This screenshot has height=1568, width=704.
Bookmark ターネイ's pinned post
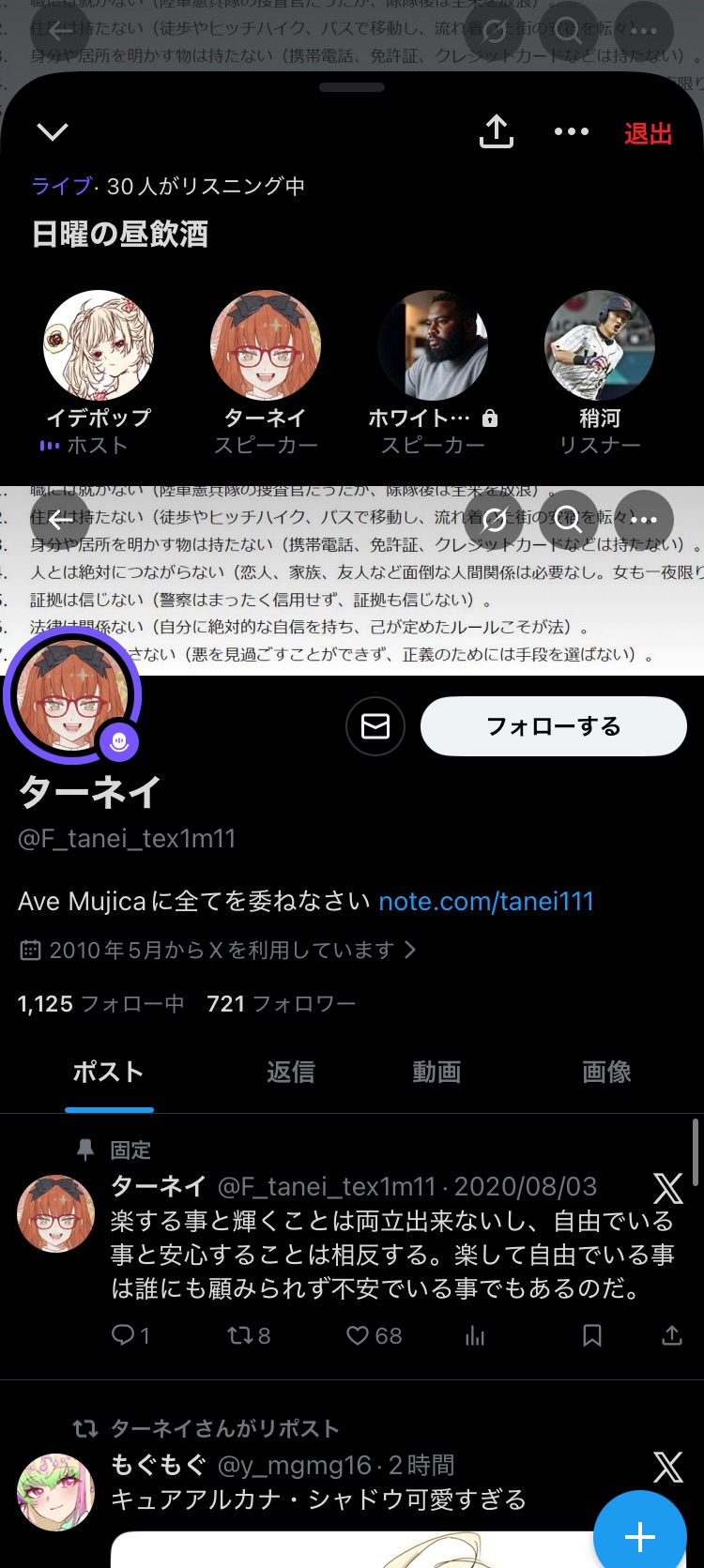[591, 1335]
